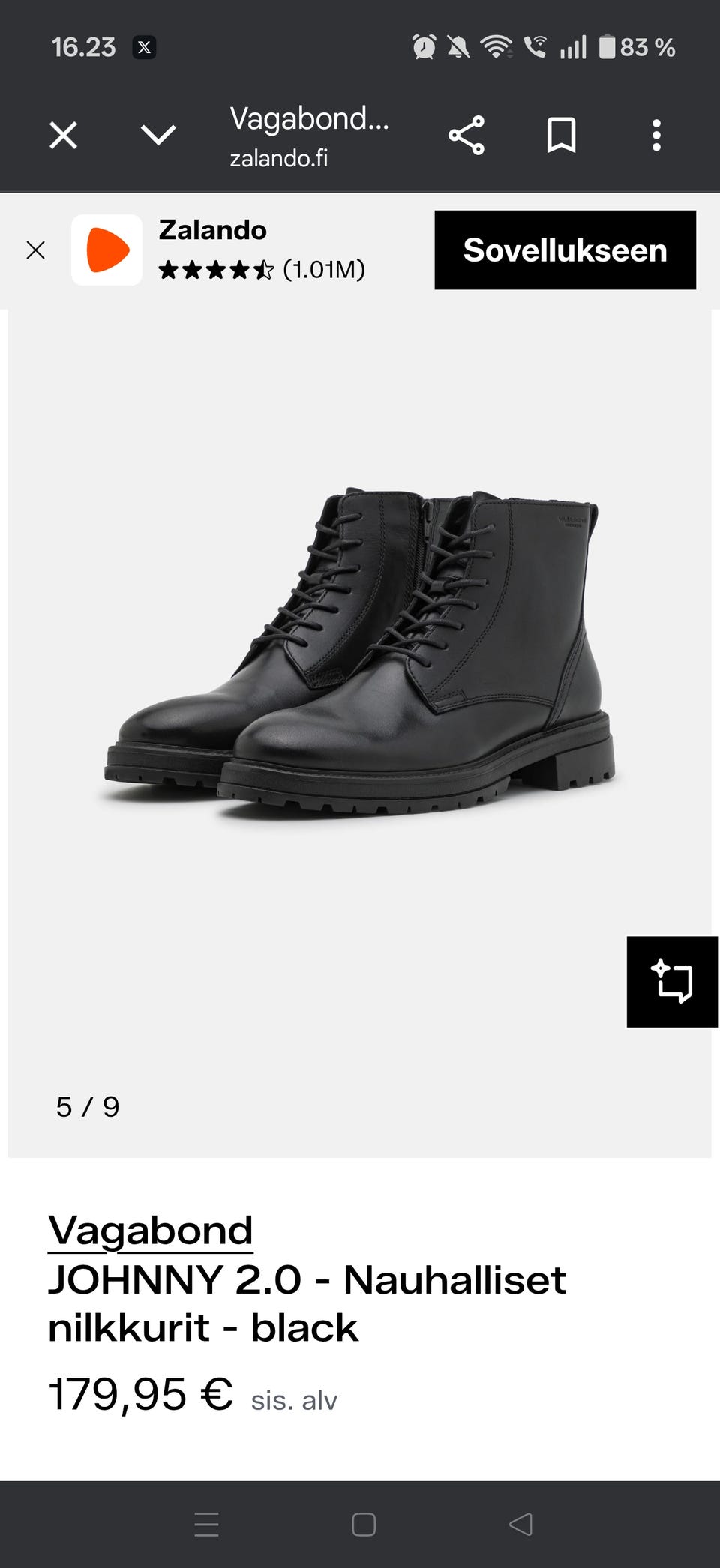The width and height of the screenshot is (720, 1568).
Task: Go back with the system back button
Action: point(520,1524)
